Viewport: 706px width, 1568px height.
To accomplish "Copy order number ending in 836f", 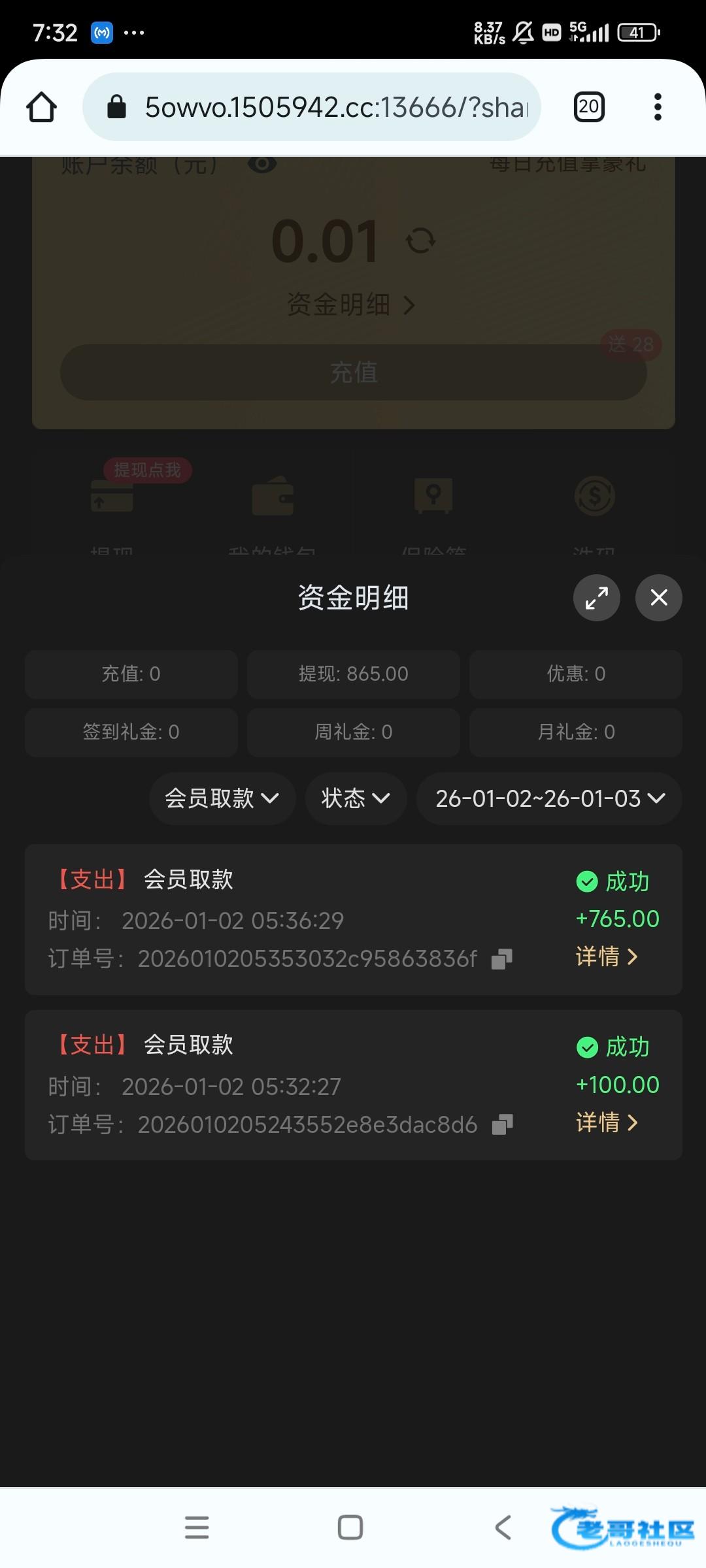I will tap(501, 959).
